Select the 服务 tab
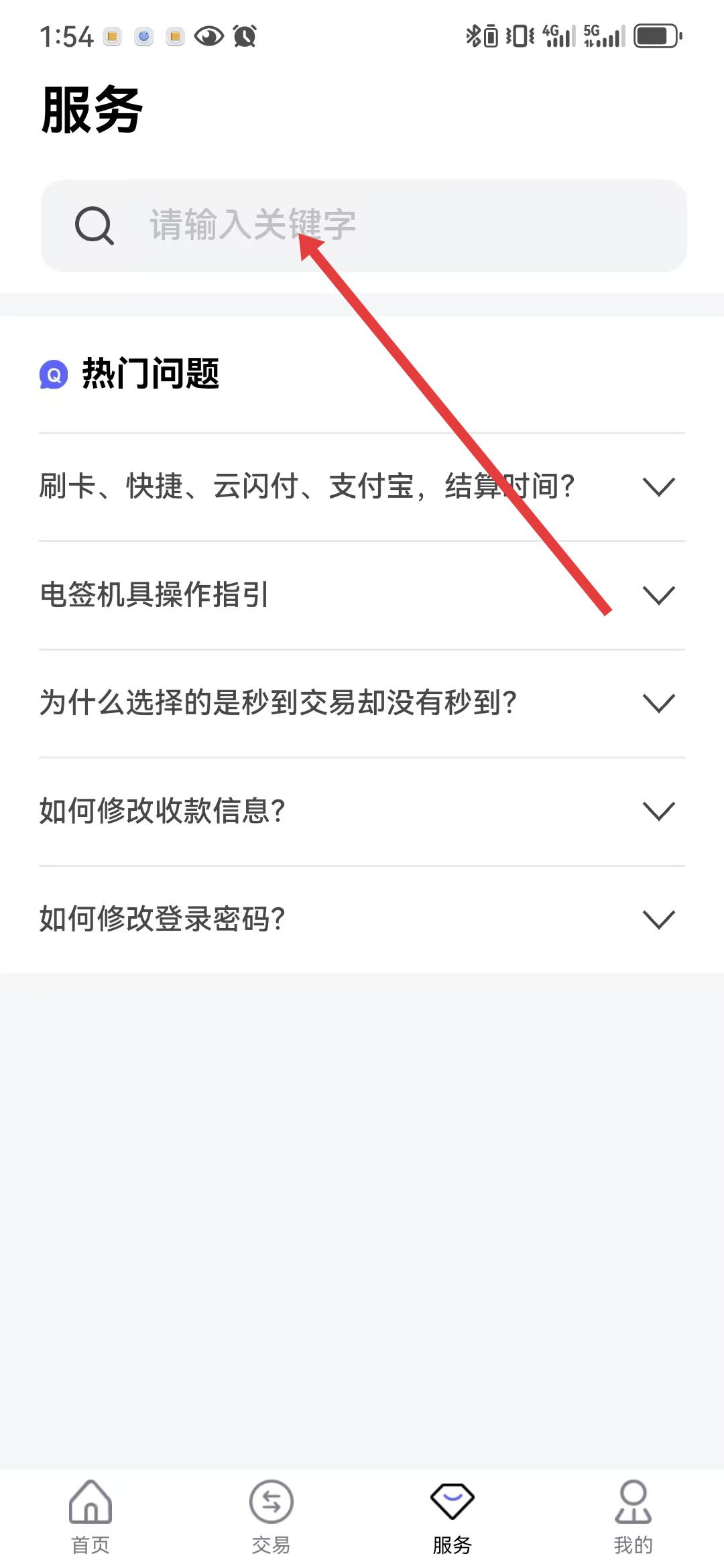Image resolution: width=724 pixels, height=1568 pixels. tap(452, 1517)
